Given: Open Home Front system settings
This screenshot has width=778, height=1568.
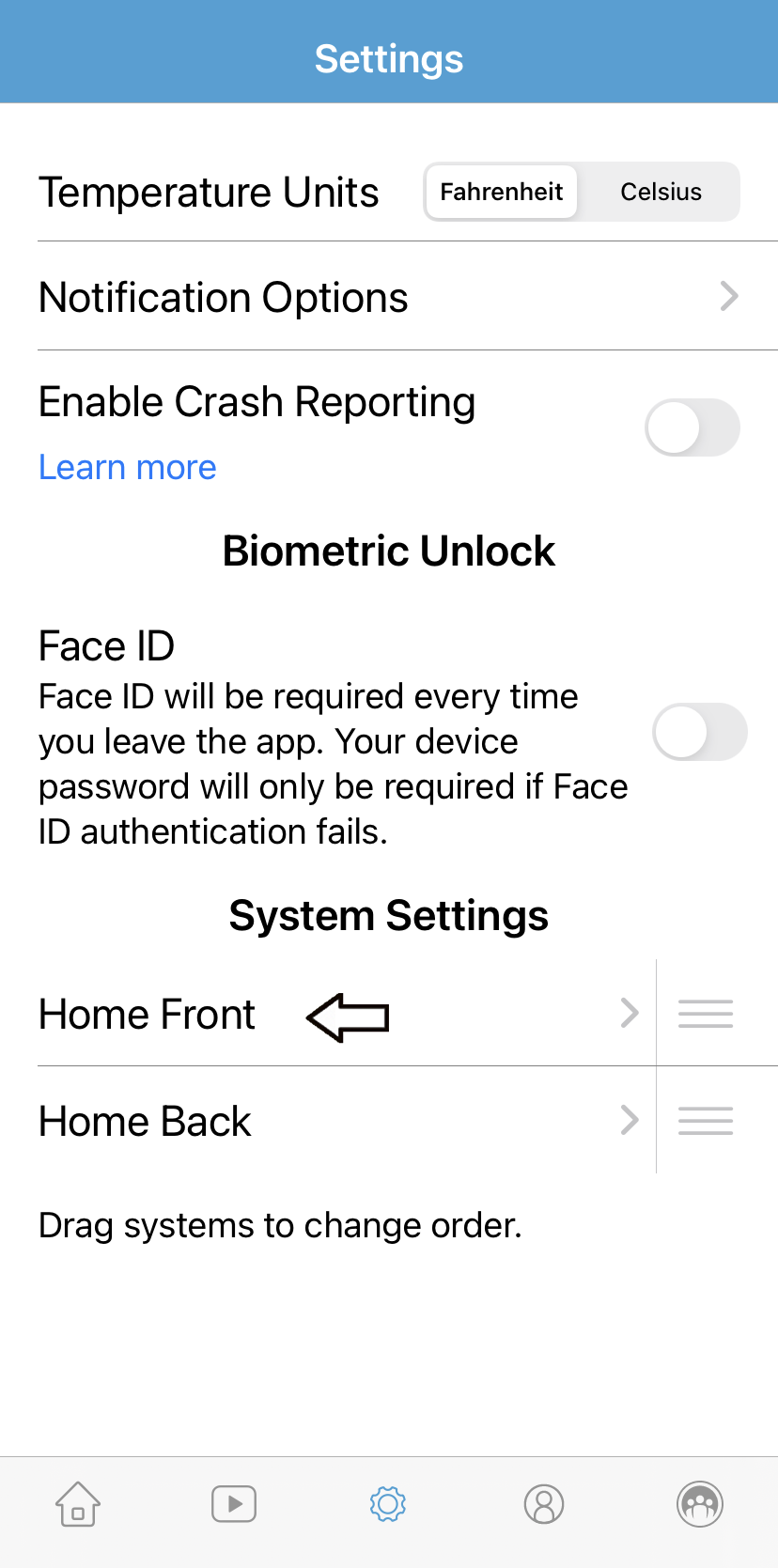Looking at the screenshot, I should 338,1014.
